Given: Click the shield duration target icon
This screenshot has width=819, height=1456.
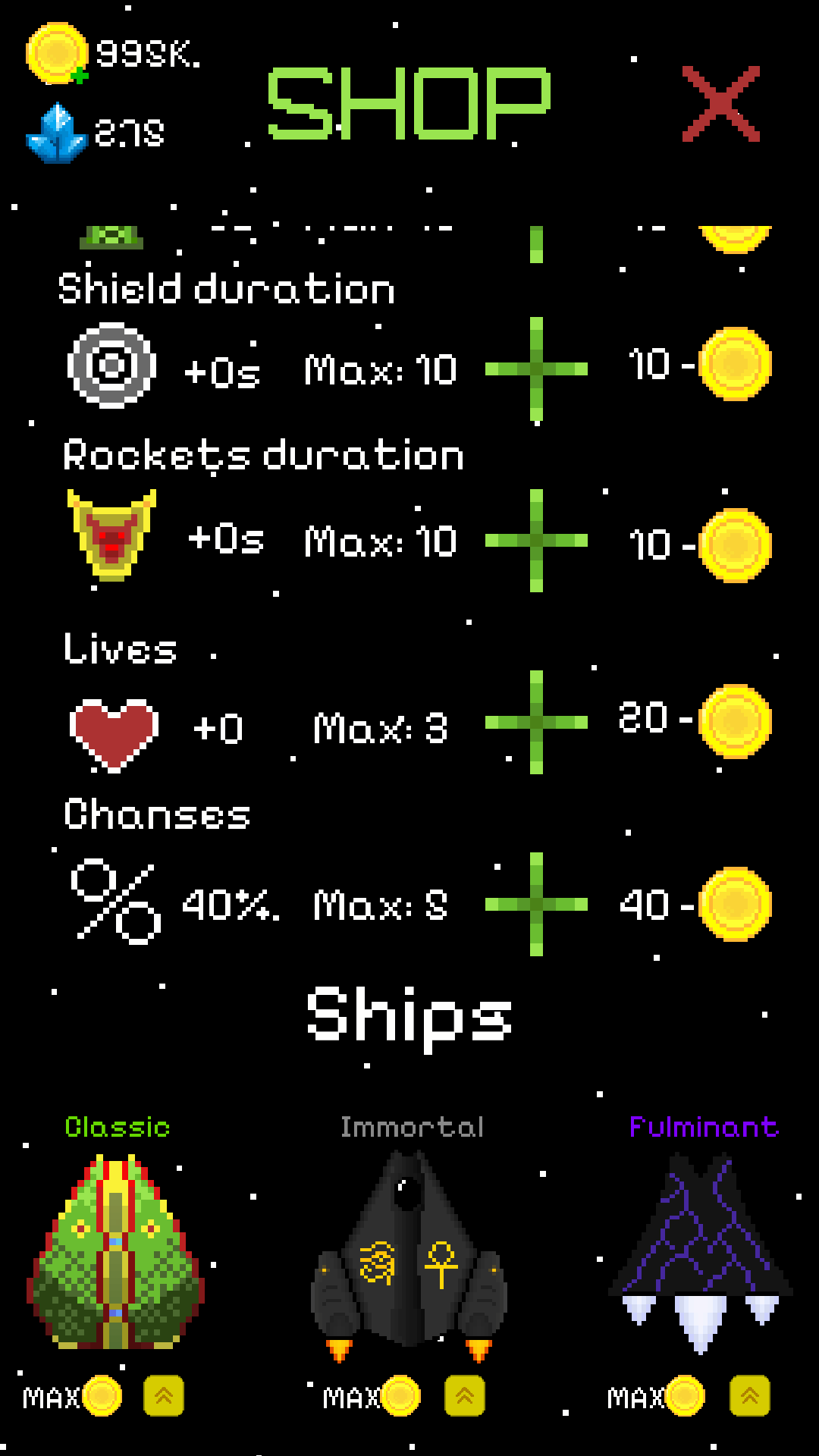Looking at the screenshot, I should [x=112, y=366].
